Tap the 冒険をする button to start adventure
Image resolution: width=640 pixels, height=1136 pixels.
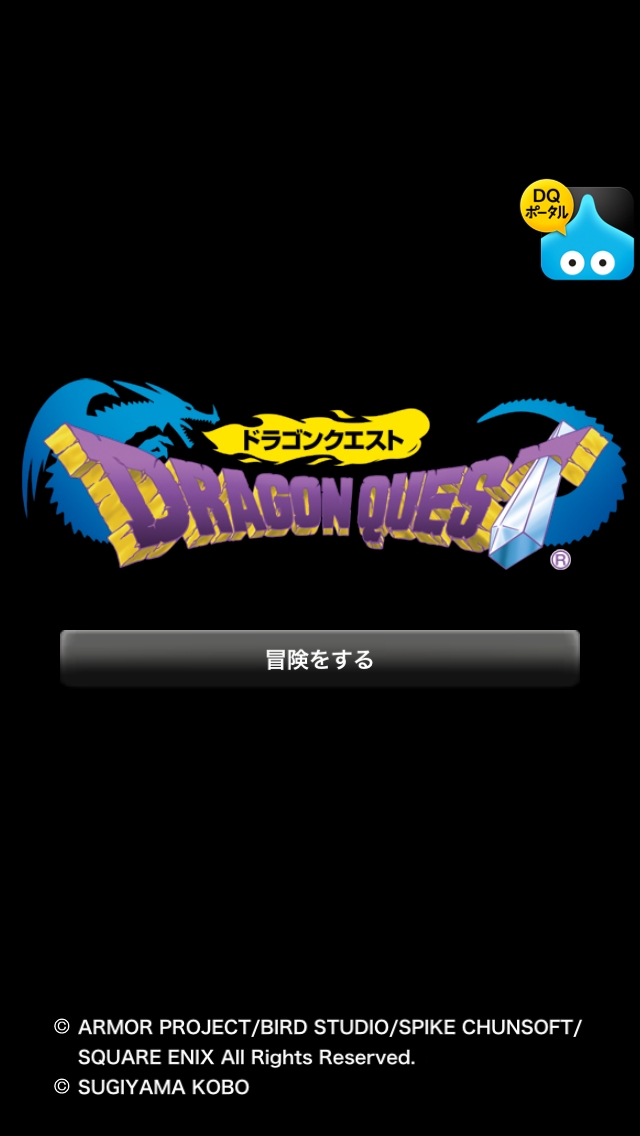pyautogui.click(x=319, y=659)
